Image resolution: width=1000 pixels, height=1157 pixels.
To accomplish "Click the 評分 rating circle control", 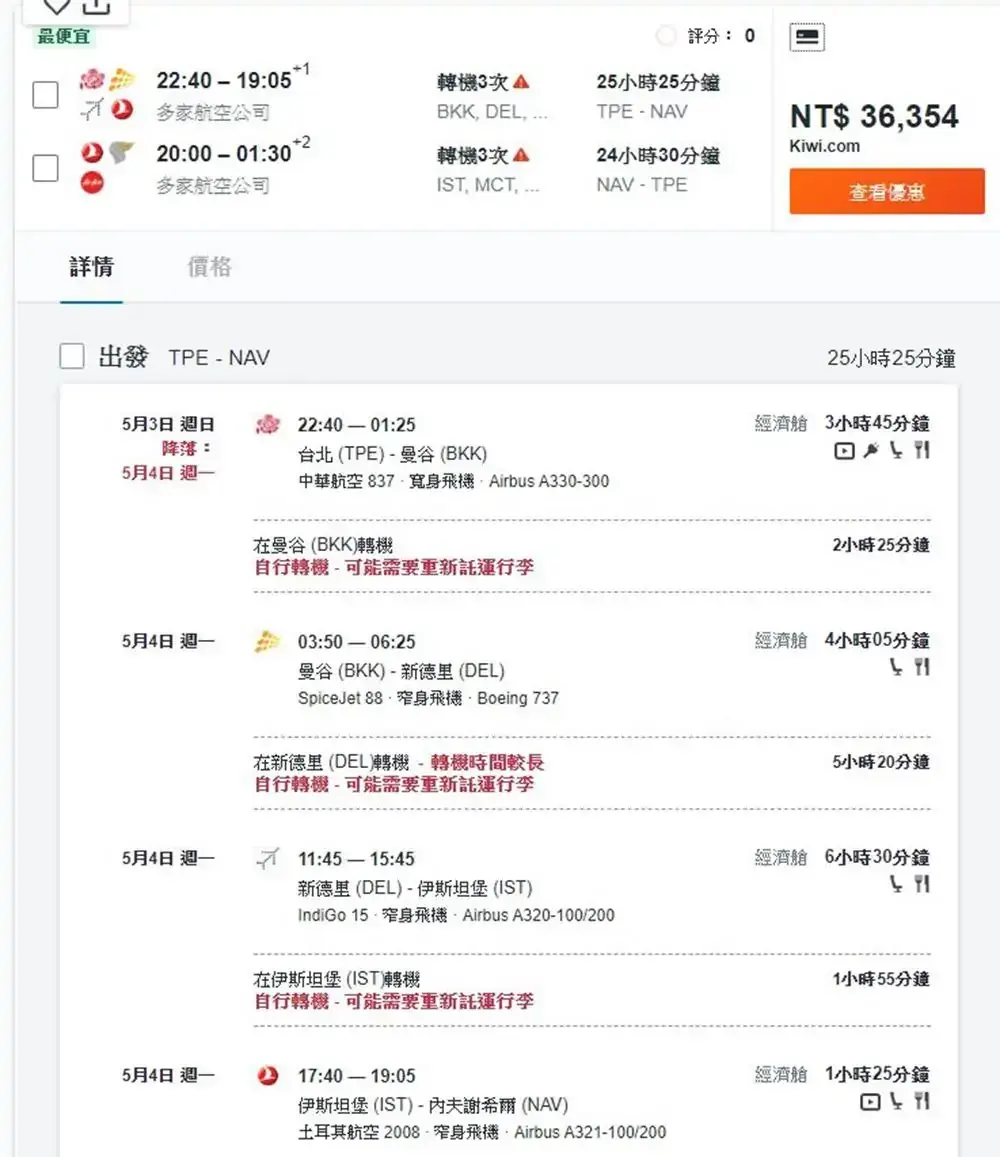I will pyautogui.click(x=666, y=37).
